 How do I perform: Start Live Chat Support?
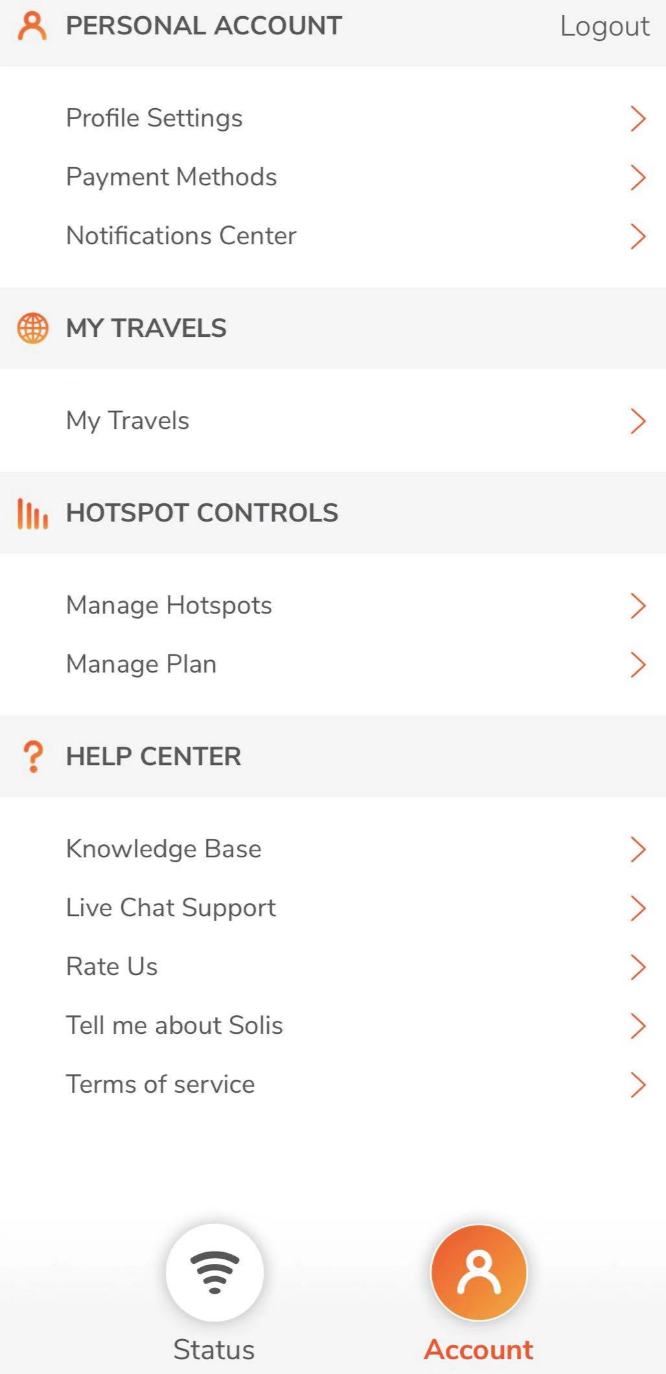click(333, 908)
